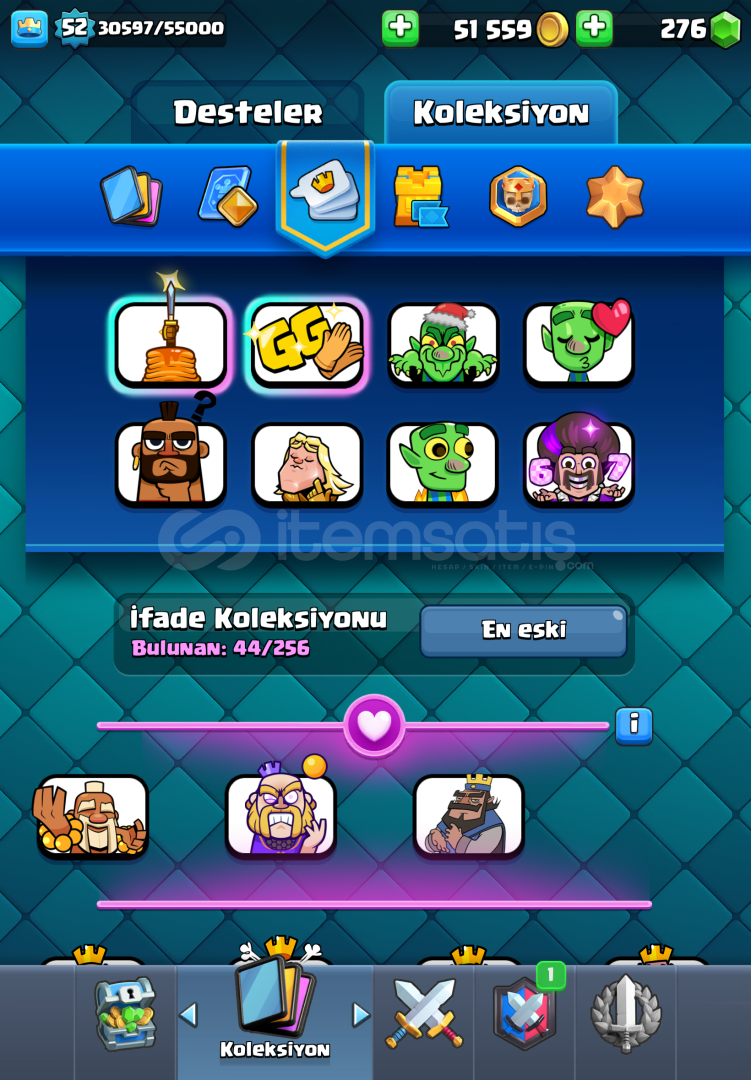Open the cards collection category
This screenshot has width=751, height=1080.
click(x=131, y=196)
